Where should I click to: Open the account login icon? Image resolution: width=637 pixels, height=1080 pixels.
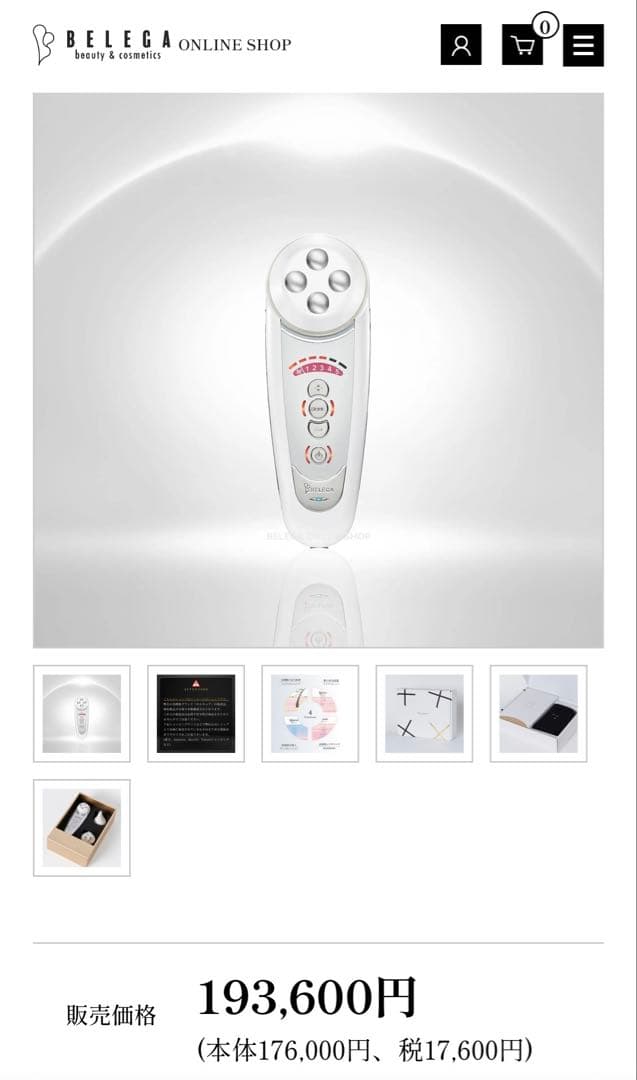tap(461, 45)
